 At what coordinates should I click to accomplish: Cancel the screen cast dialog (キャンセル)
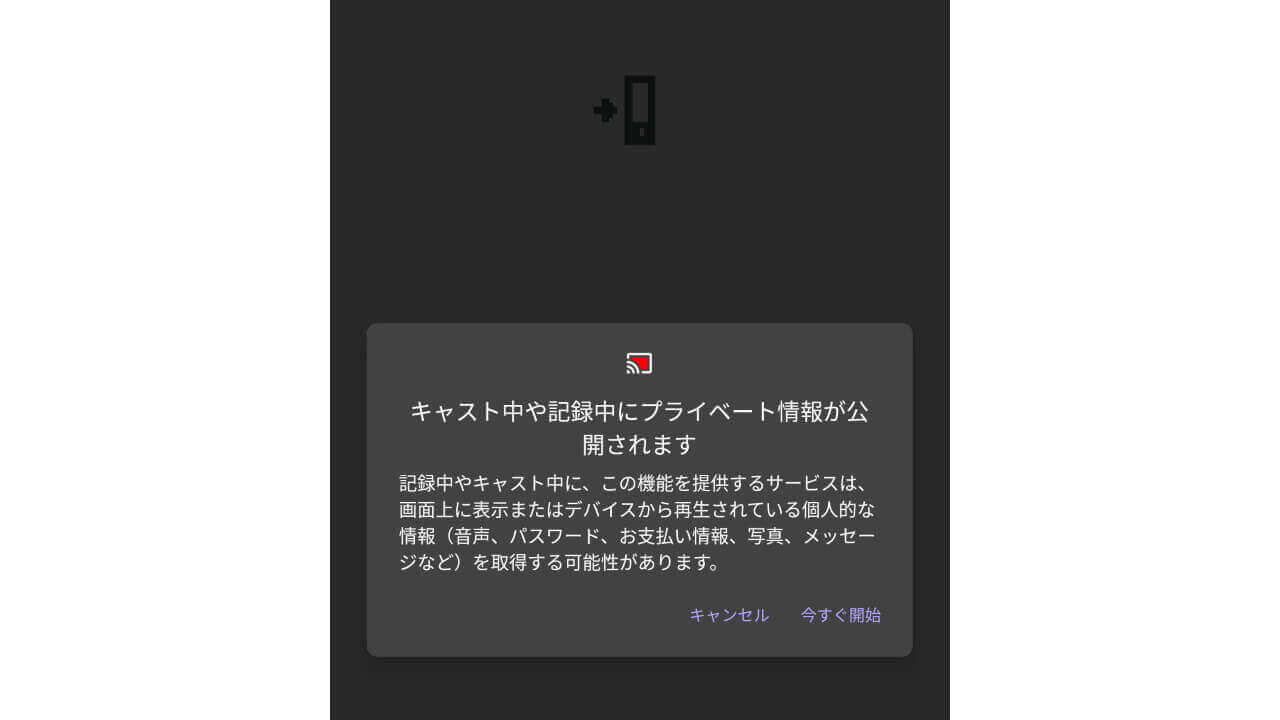(x=729, y=615)
